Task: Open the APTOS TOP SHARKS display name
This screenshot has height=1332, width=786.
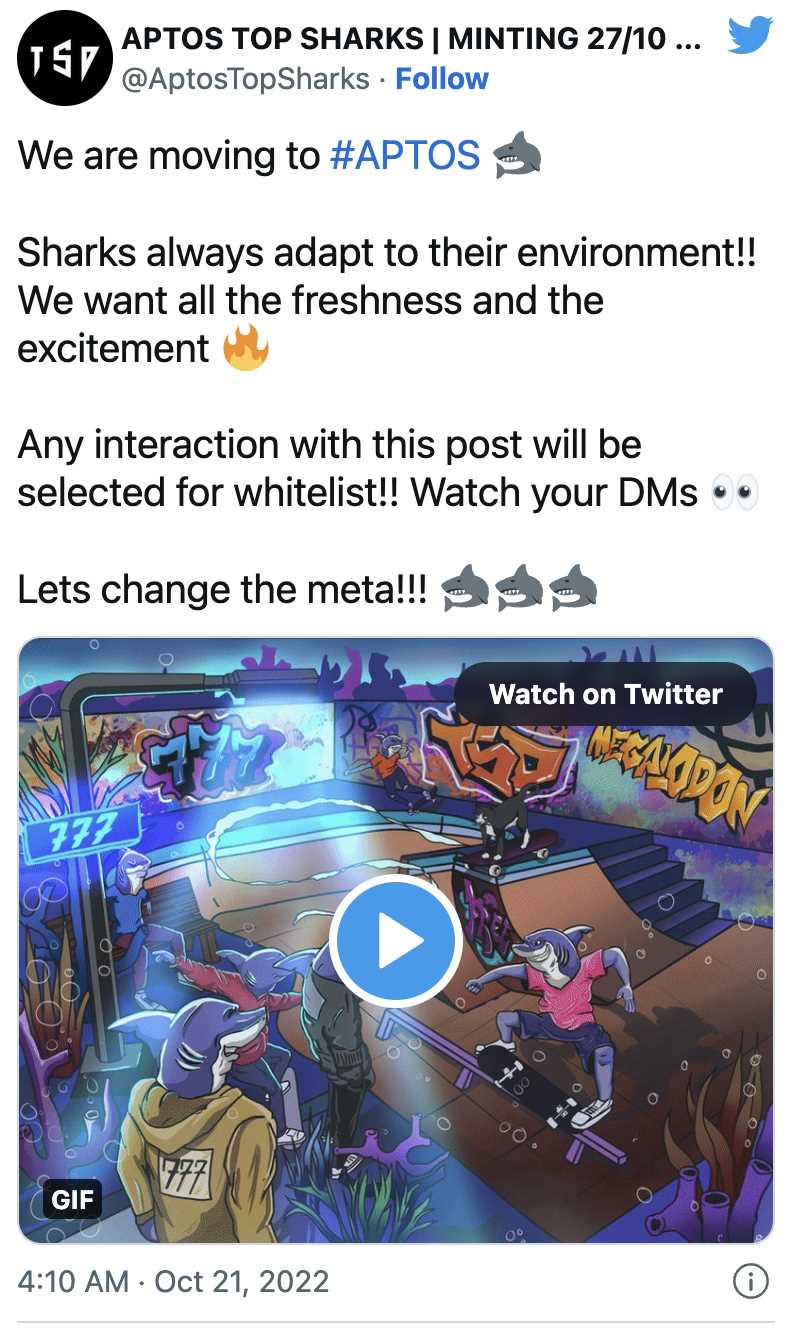Action: coord(410,40)
